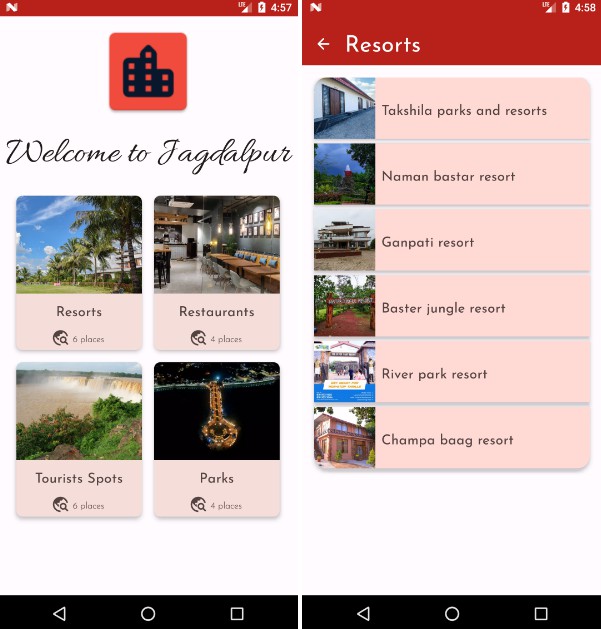Open the Parks category card
601x629 pixels.
pos(217,438)
